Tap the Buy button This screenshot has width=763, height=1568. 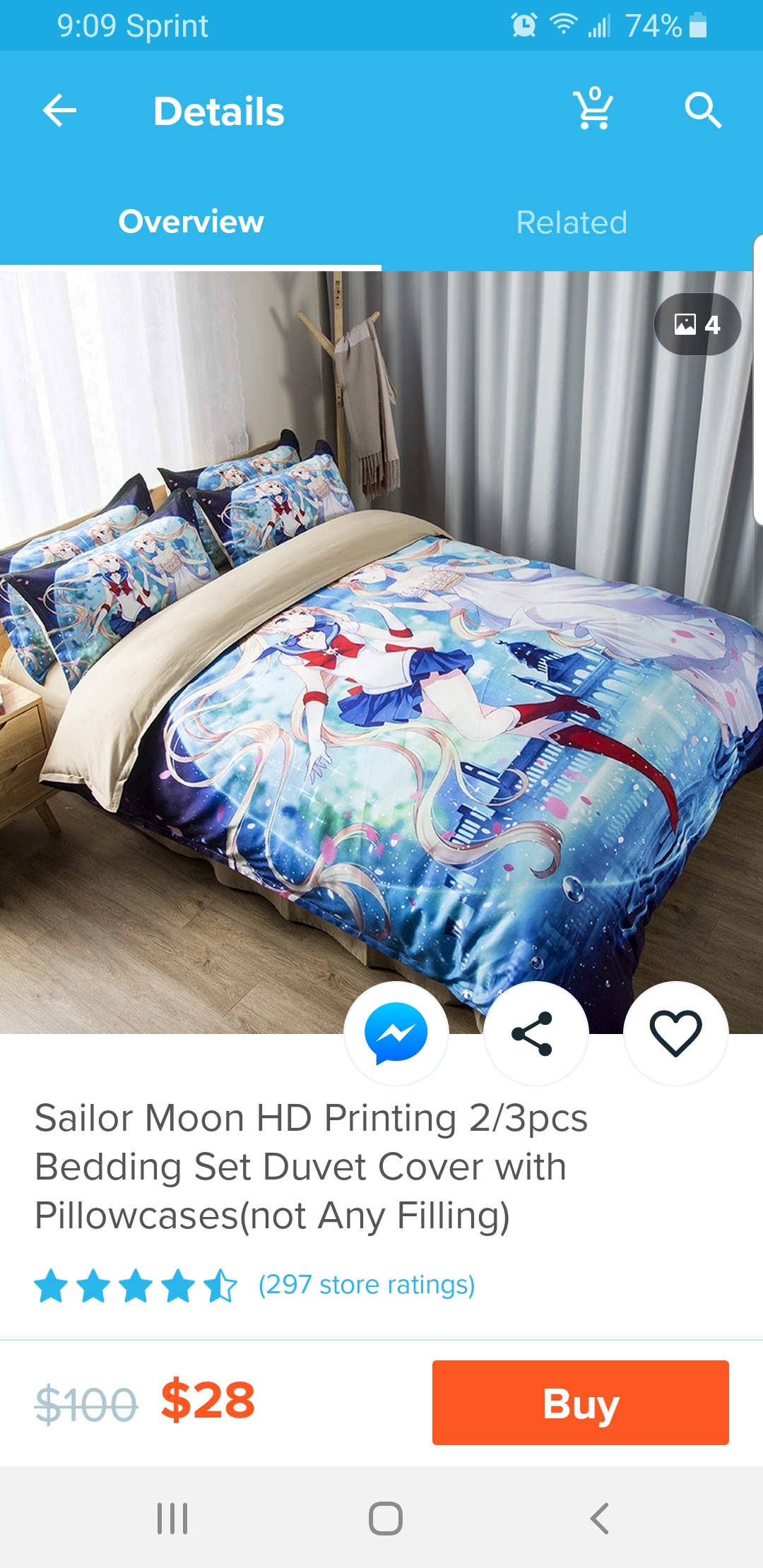(x=581, y=1403)
